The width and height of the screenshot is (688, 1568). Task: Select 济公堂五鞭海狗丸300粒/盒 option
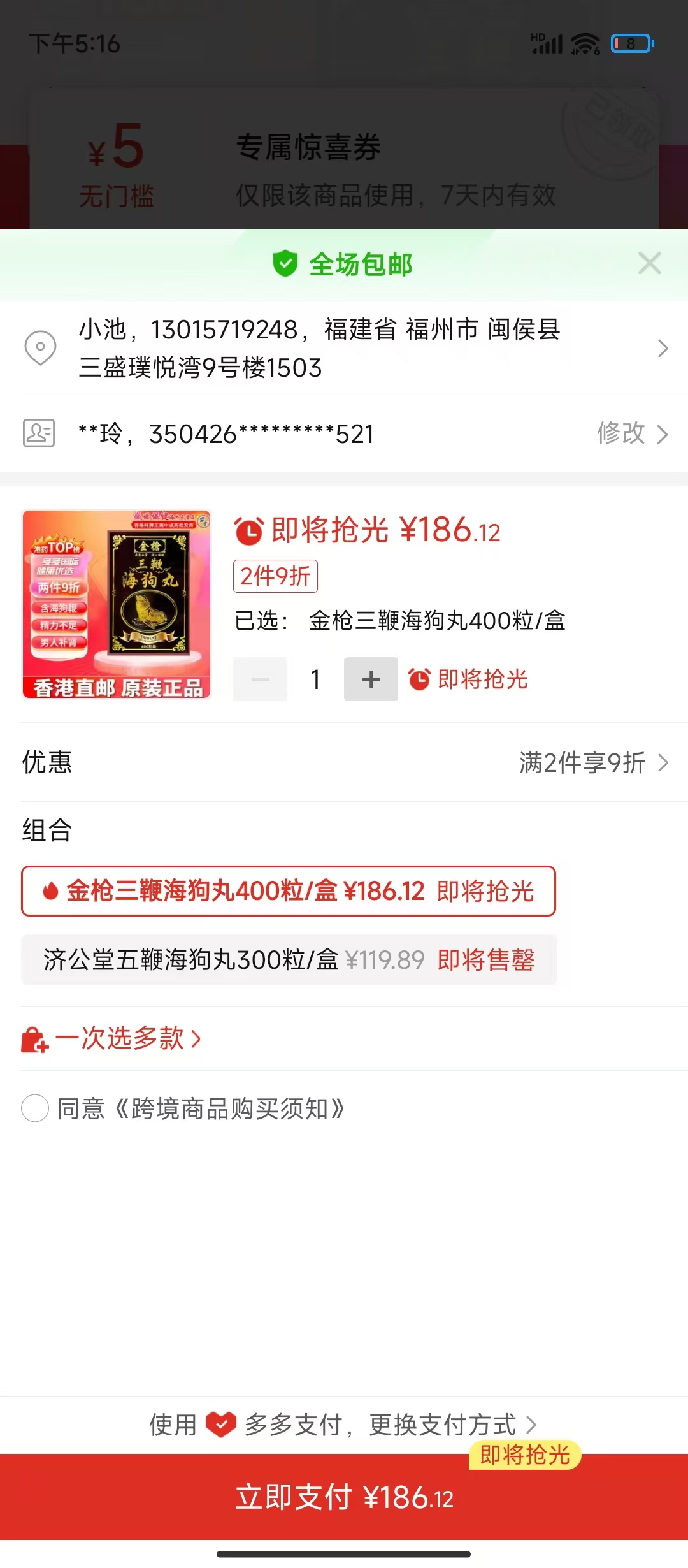pos(288,960)
